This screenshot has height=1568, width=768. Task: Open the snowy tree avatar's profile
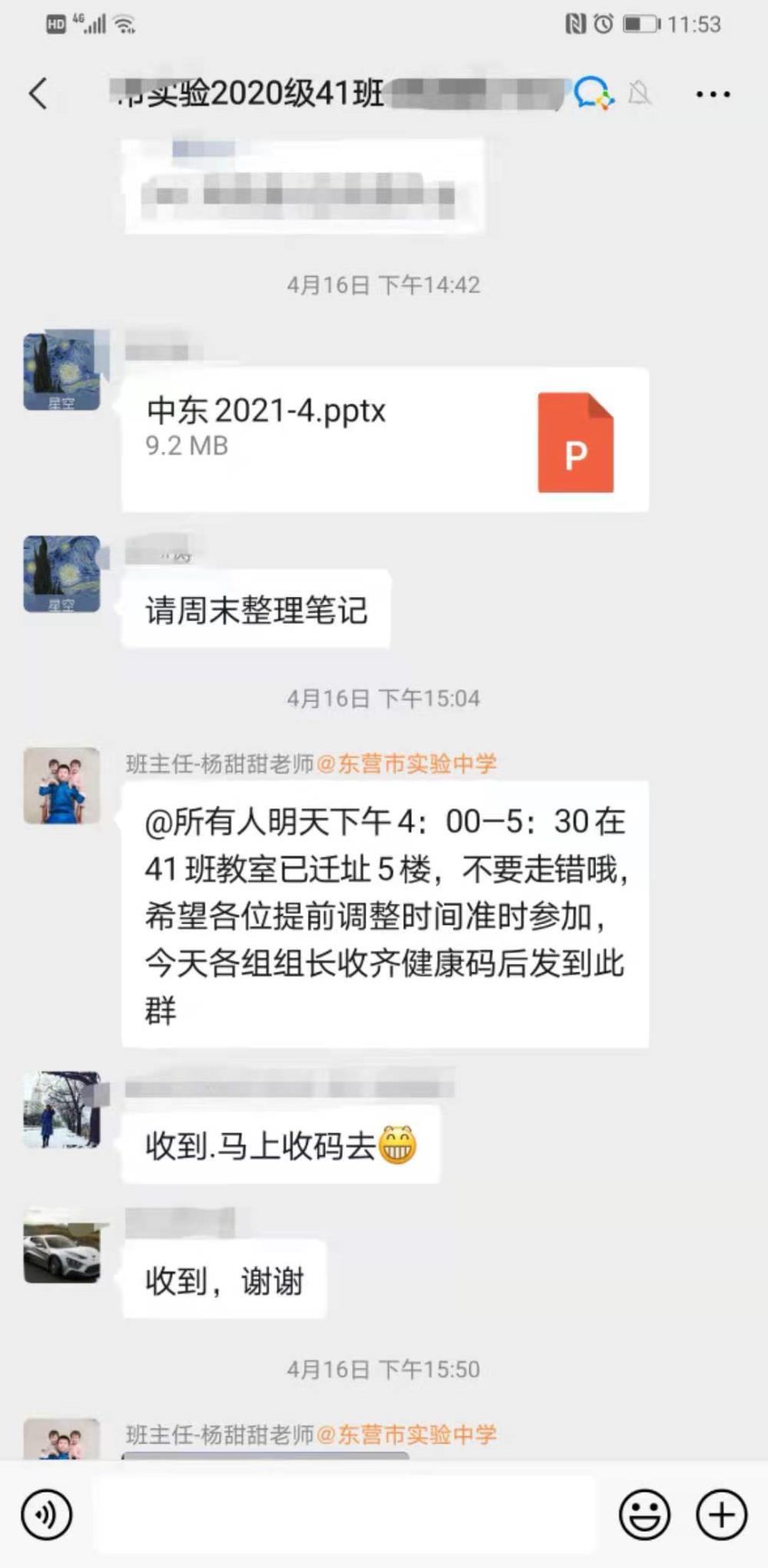tap(62, 1110)
